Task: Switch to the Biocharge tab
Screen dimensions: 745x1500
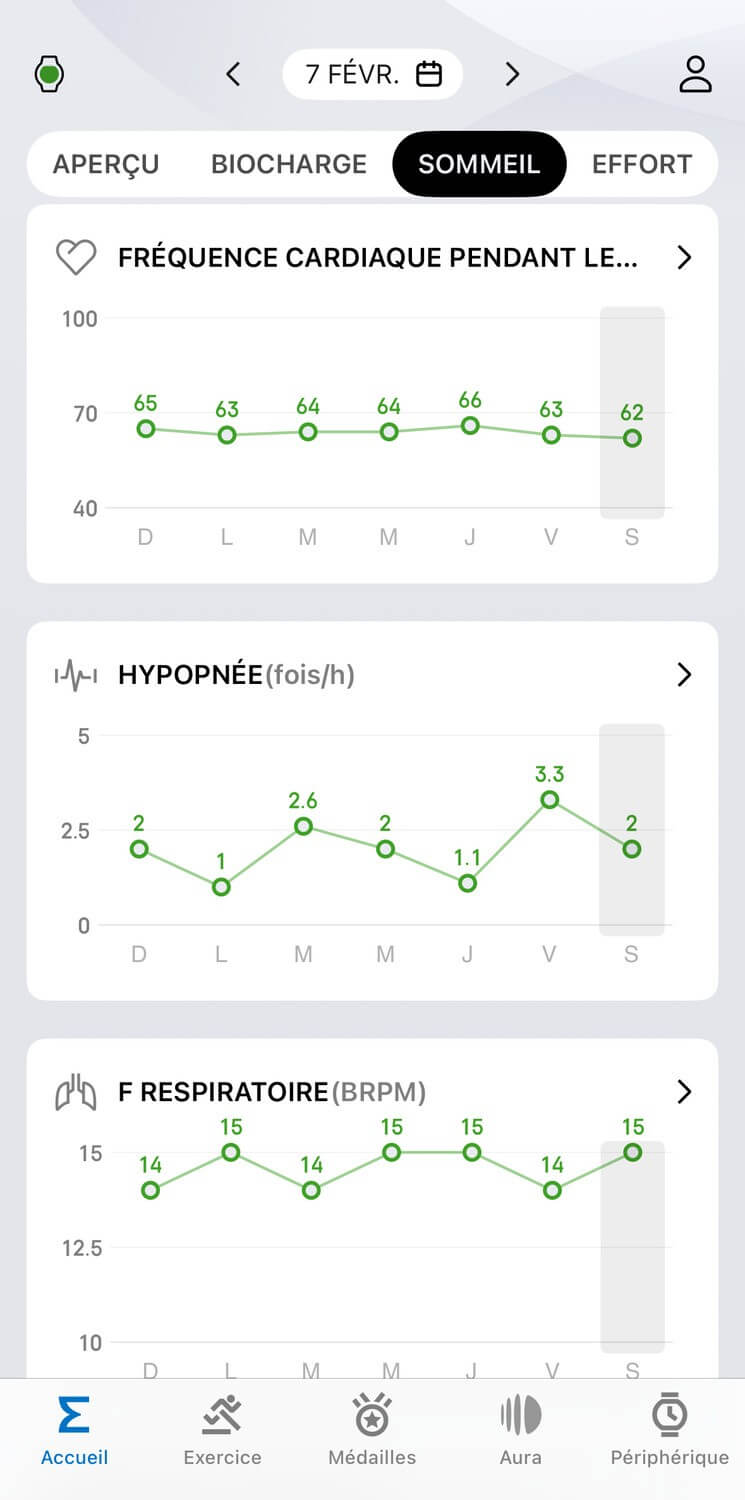Action: [289, 164]
